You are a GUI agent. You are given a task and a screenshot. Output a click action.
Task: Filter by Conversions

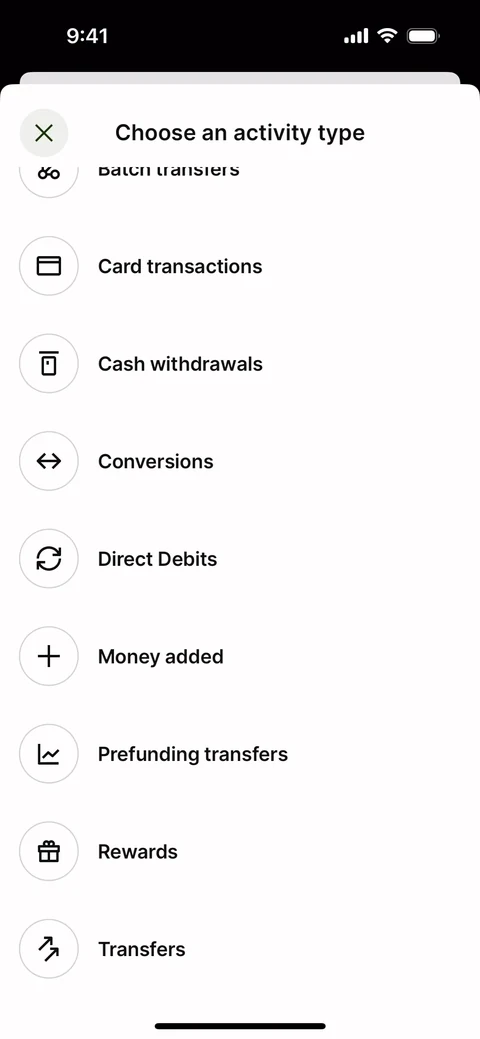coord(240,461)
